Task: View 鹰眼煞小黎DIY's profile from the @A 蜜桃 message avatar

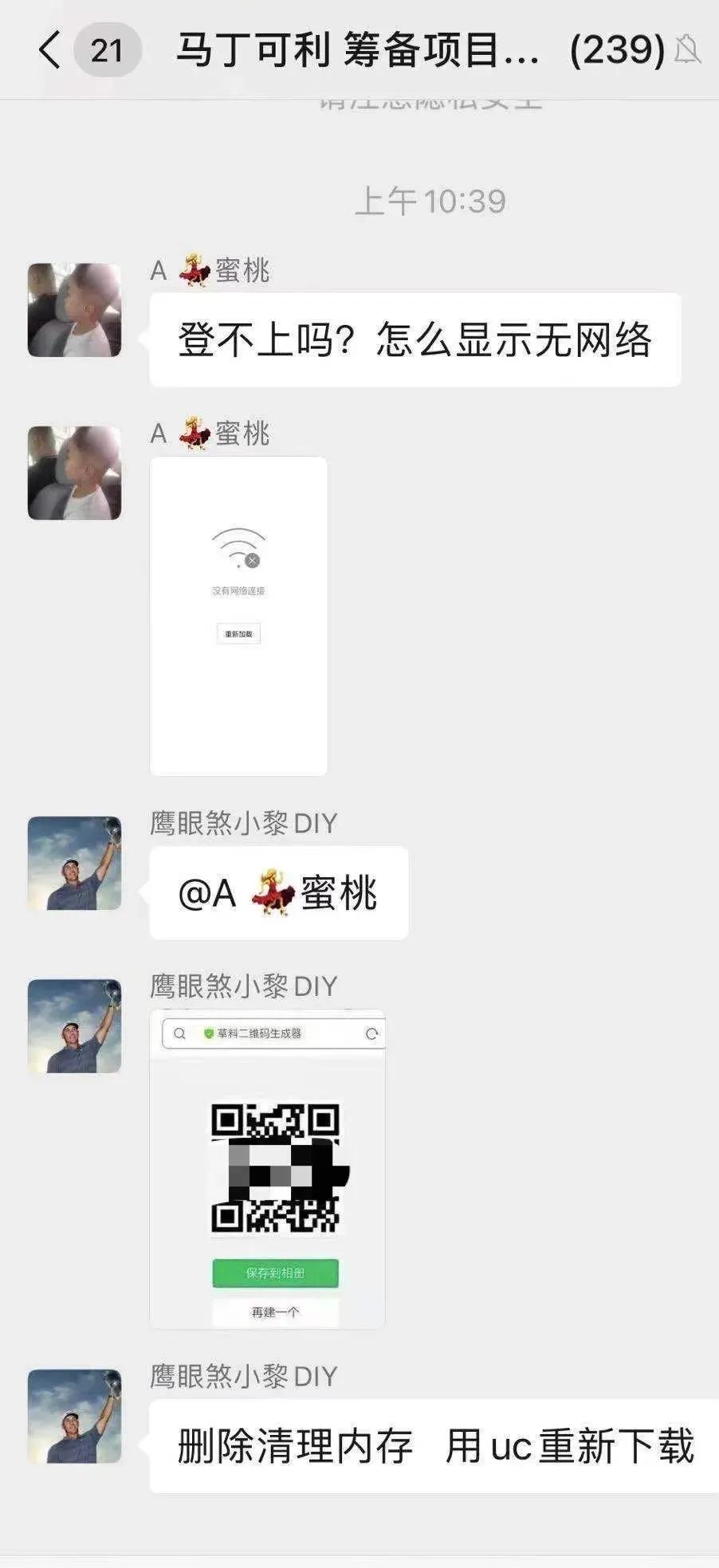Action: [x=74, y=863]
